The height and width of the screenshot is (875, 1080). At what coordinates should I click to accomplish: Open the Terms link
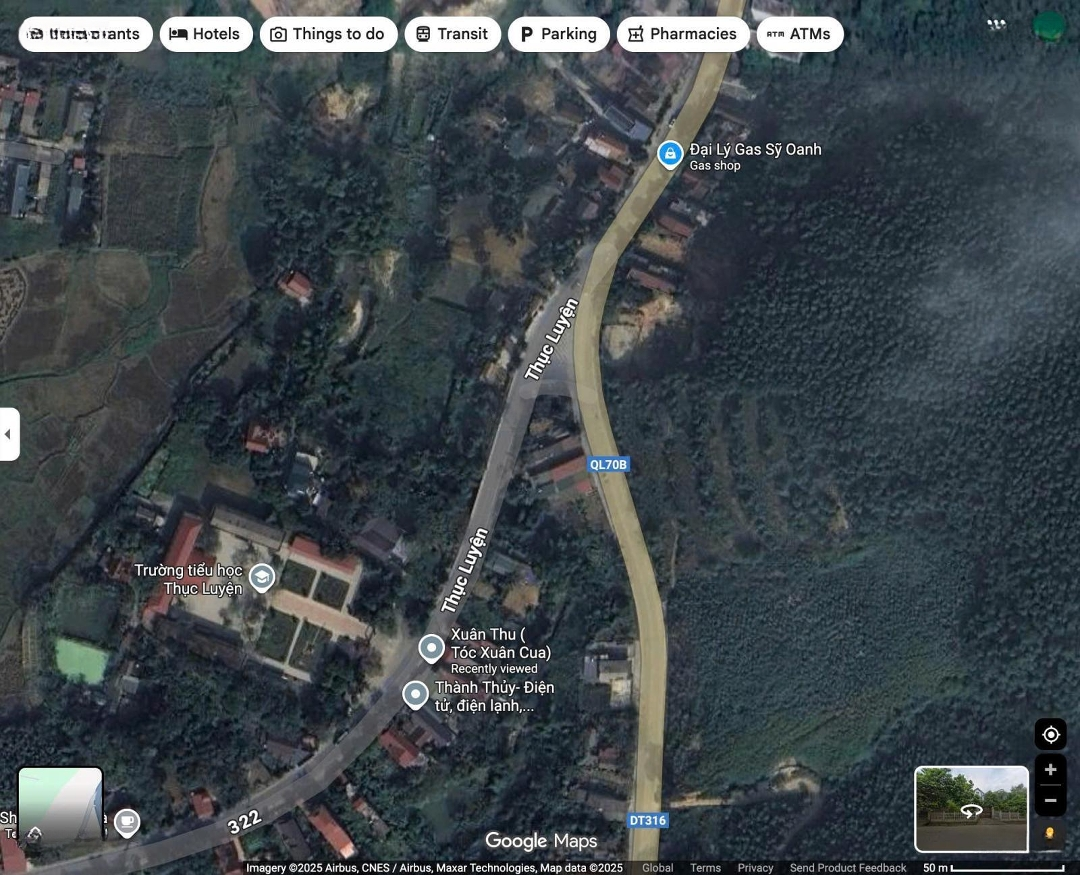[705, 868]
